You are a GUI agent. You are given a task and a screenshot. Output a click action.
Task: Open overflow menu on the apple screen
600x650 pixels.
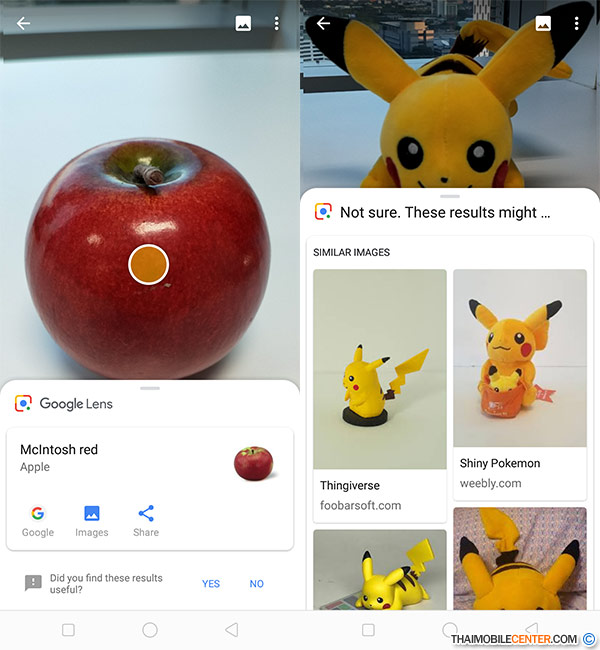(x=277, y=23)
